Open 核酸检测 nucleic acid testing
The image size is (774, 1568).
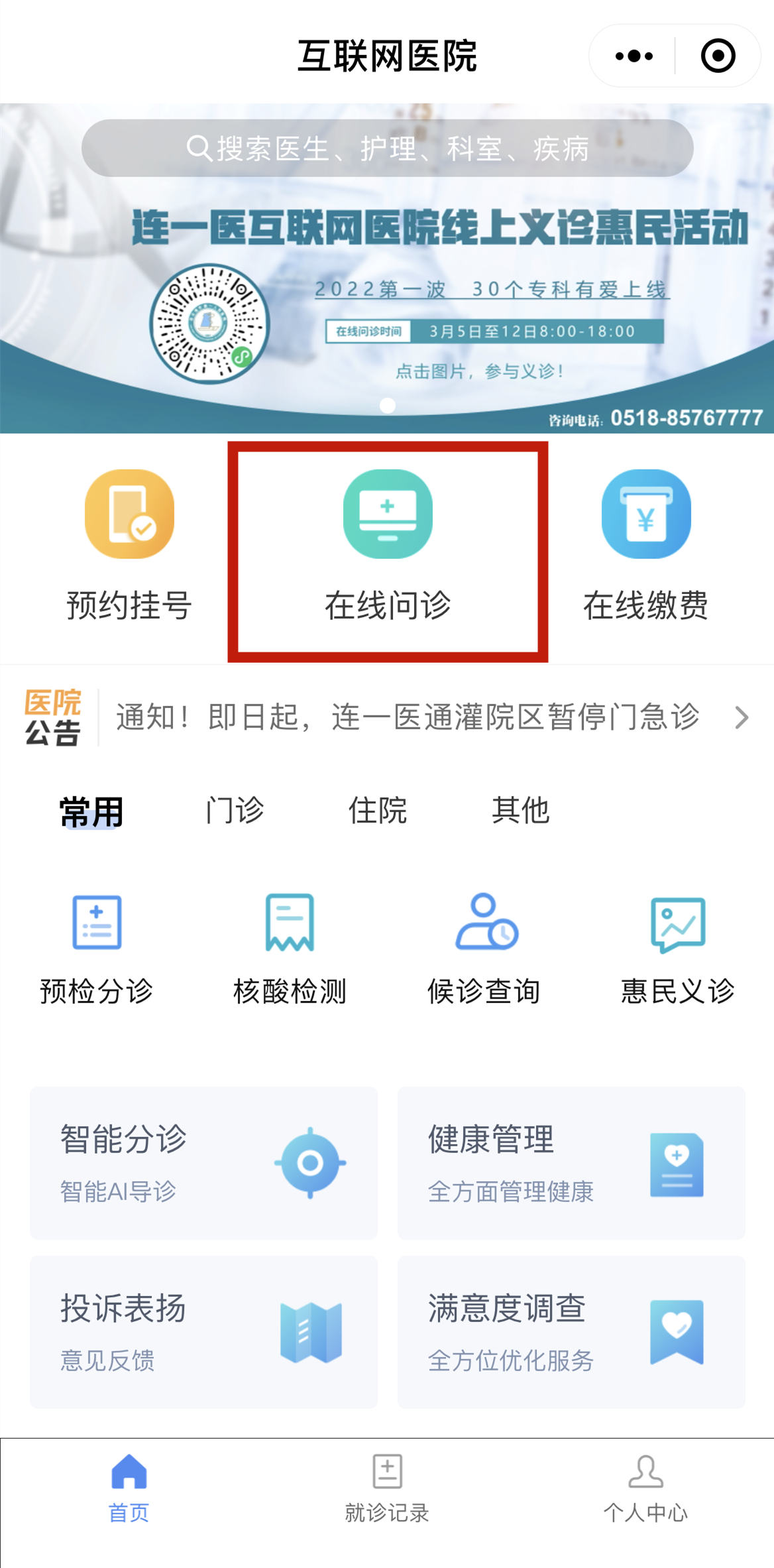click(x=290, y=948)
